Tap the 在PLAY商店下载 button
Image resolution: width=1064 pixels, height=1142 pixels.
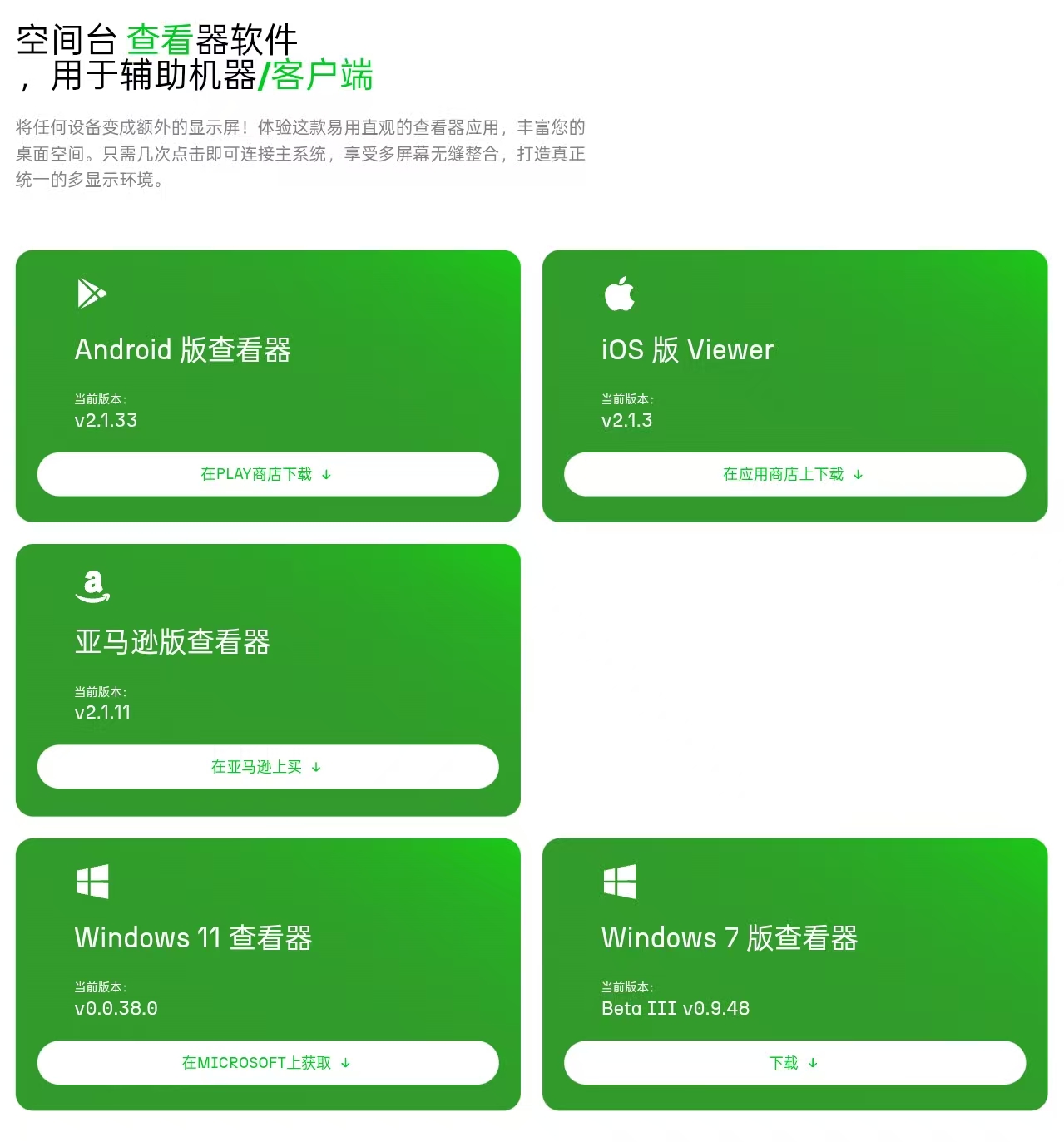pos(267,474)
